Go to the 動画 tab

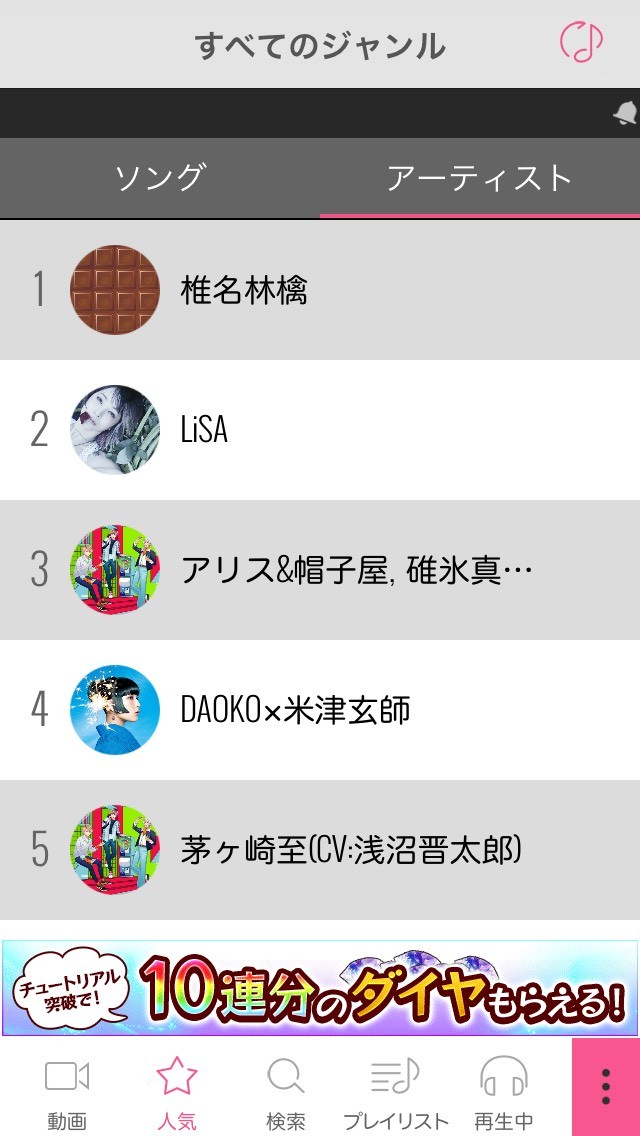click(x=67, y=1091)
